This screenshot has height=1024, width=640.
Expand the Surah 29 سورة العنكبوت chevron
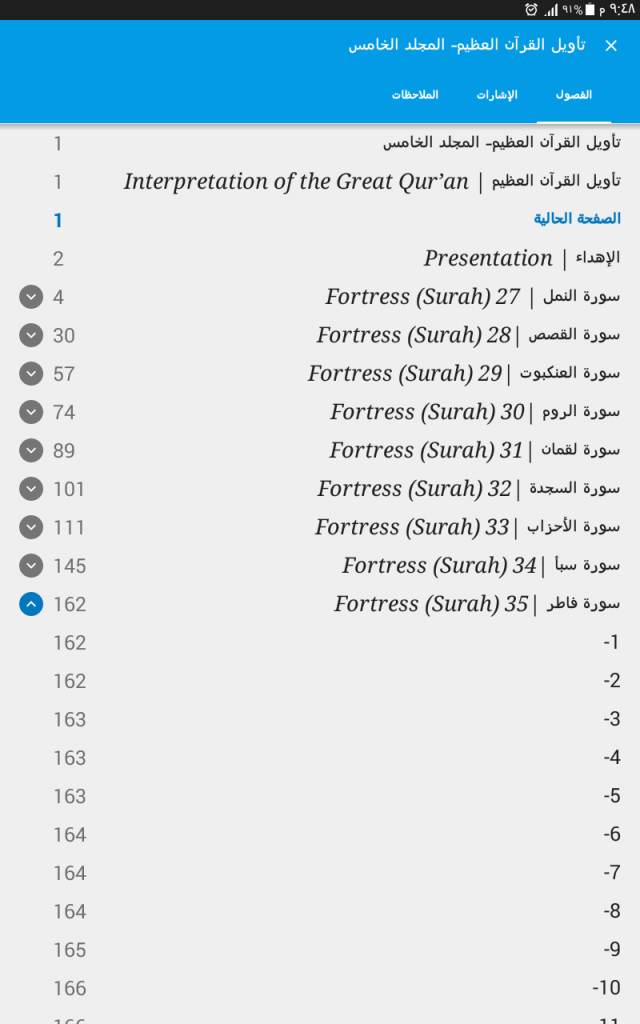click(x=31, y=374)
